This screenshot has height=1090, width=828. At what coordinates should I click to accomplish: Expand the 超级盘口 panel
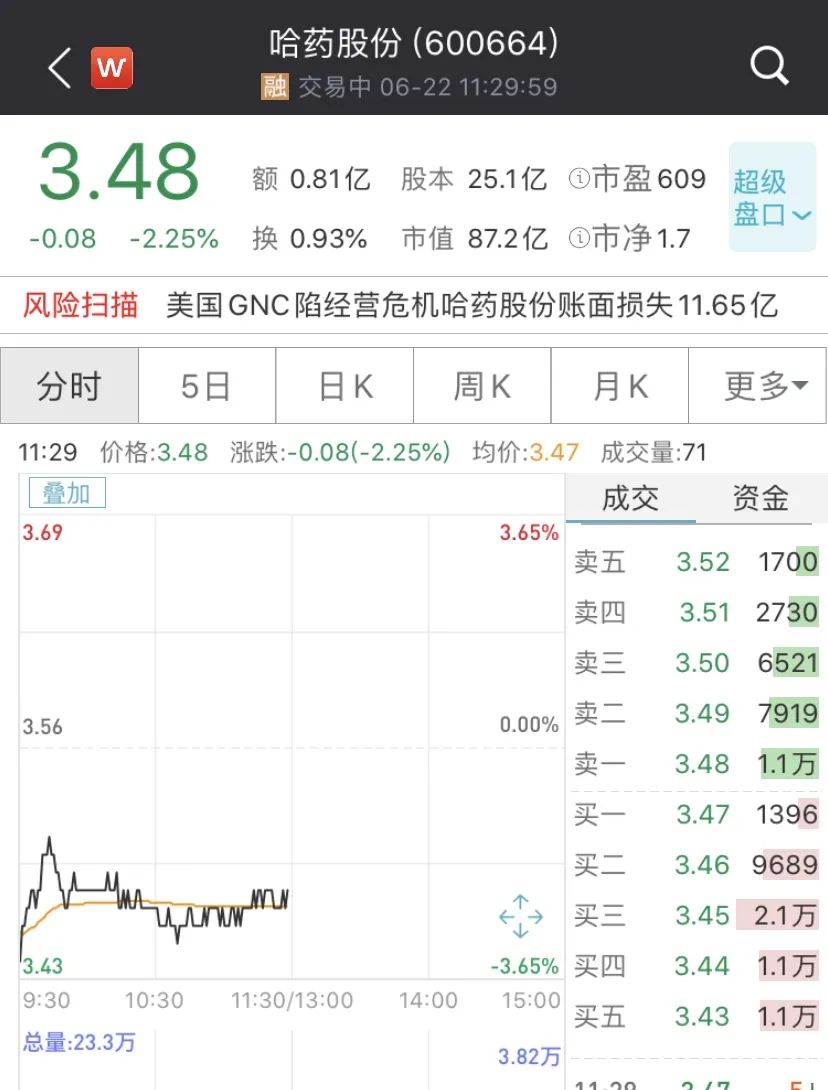coord(772,197)
